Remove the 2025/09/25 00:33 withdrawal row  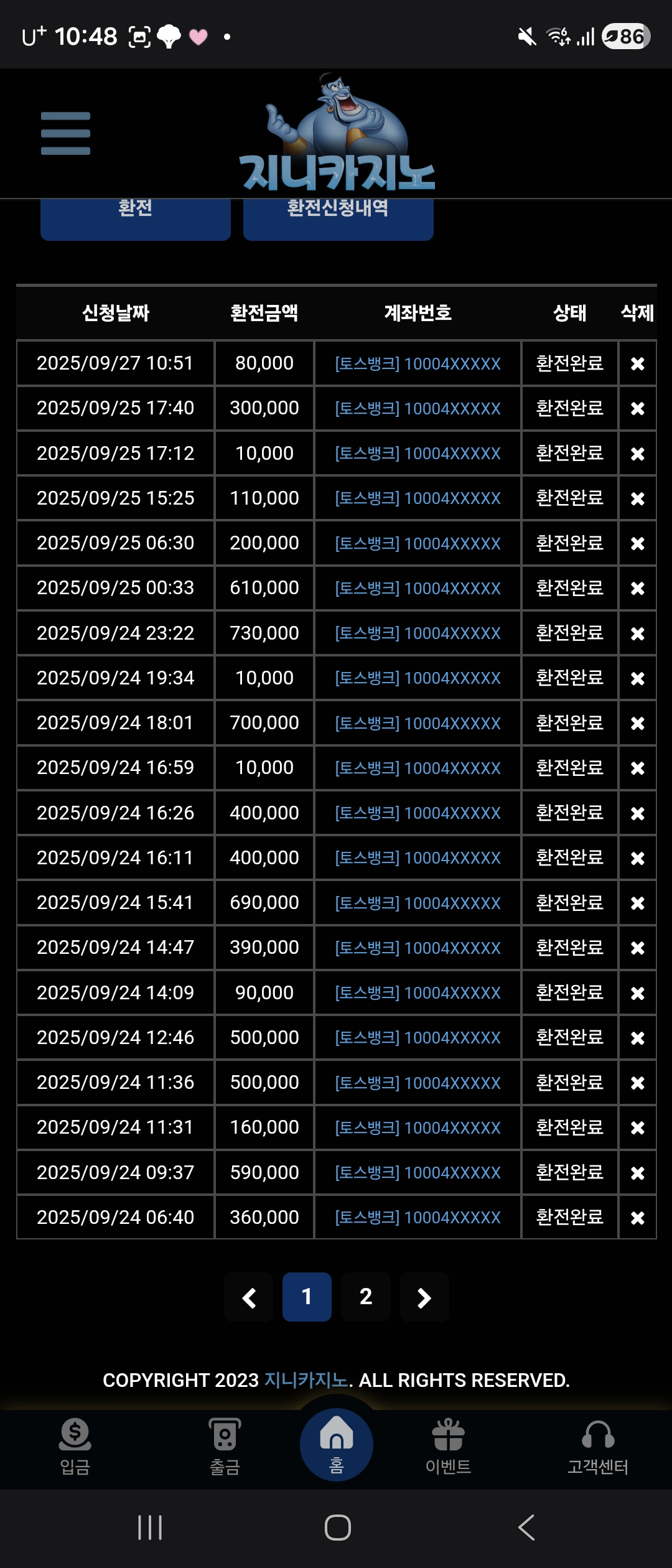click(637, 588)
